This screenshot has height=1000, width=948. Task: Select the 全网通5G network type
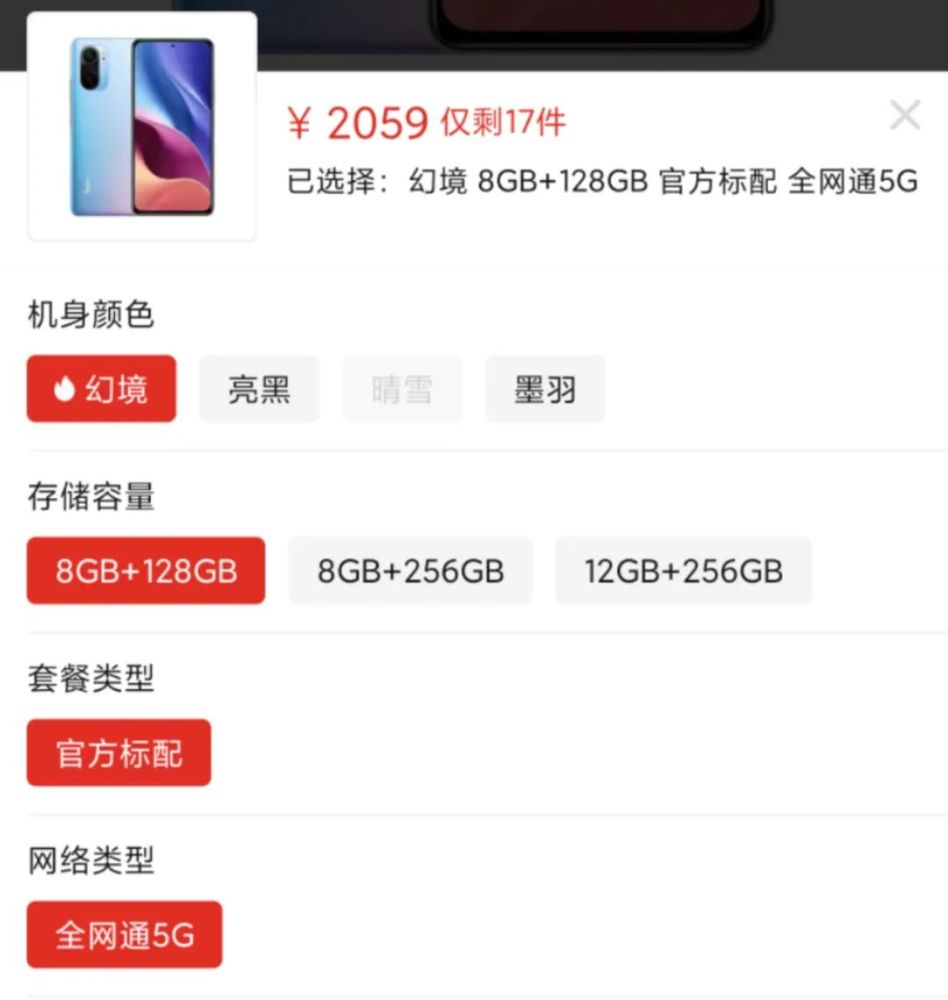124,934
